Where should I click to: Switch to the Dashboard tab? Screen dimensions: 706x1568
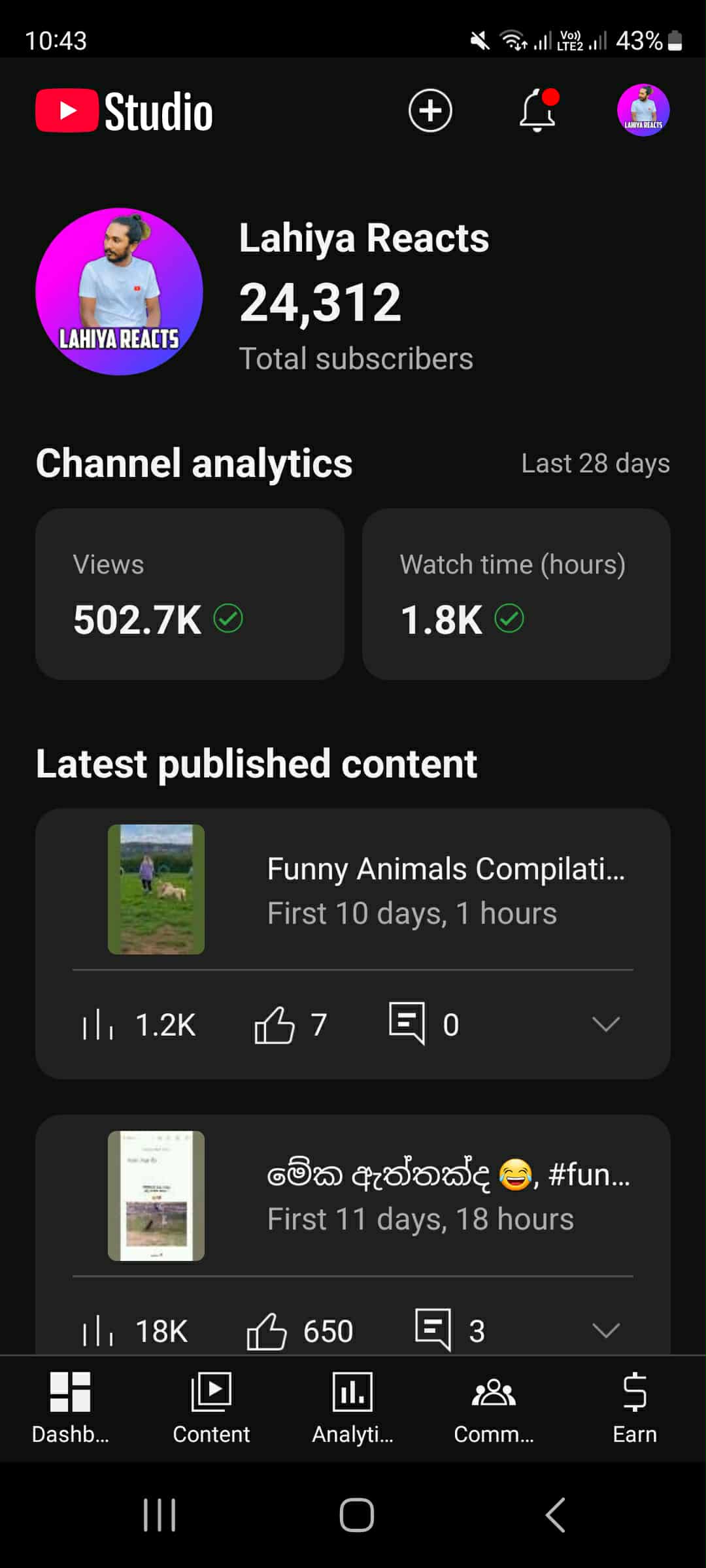pos(71,1407)
